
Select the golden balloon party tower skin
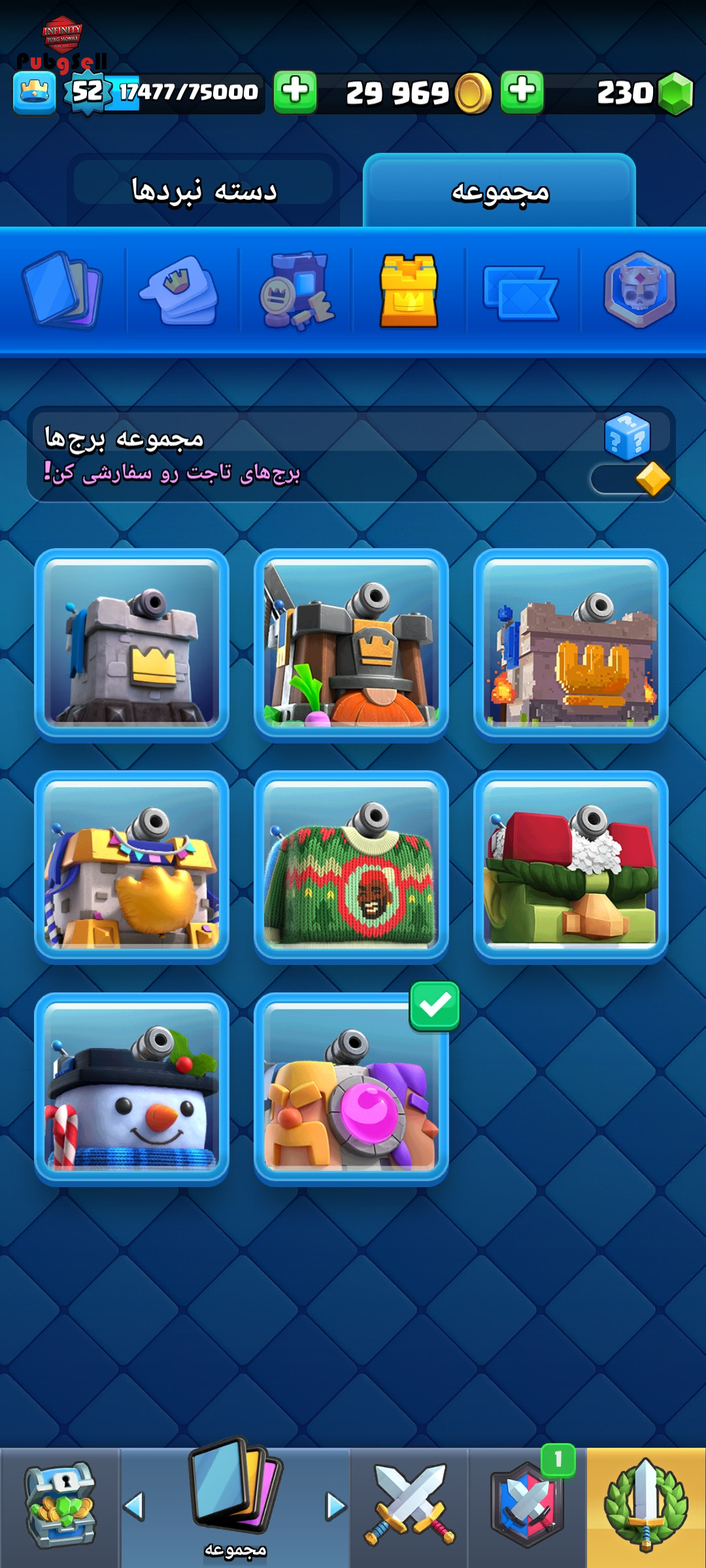(131, 867)
